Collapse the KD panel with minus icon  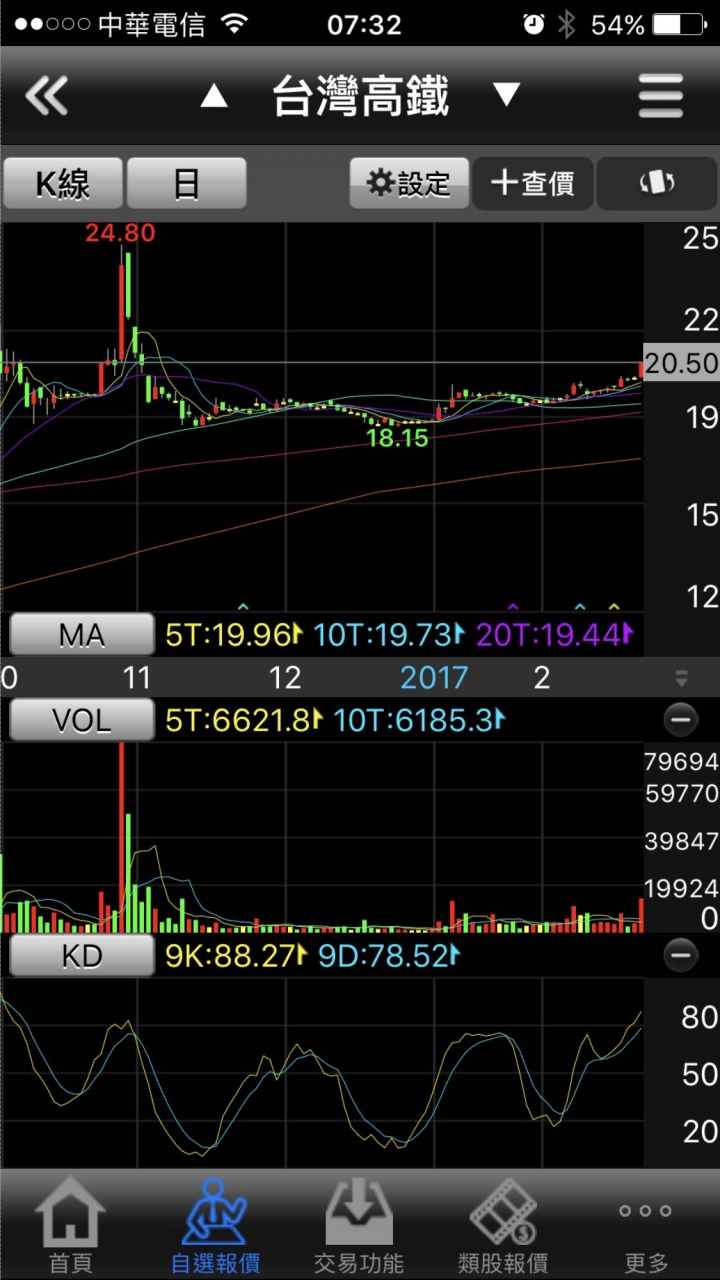point(680,956)
